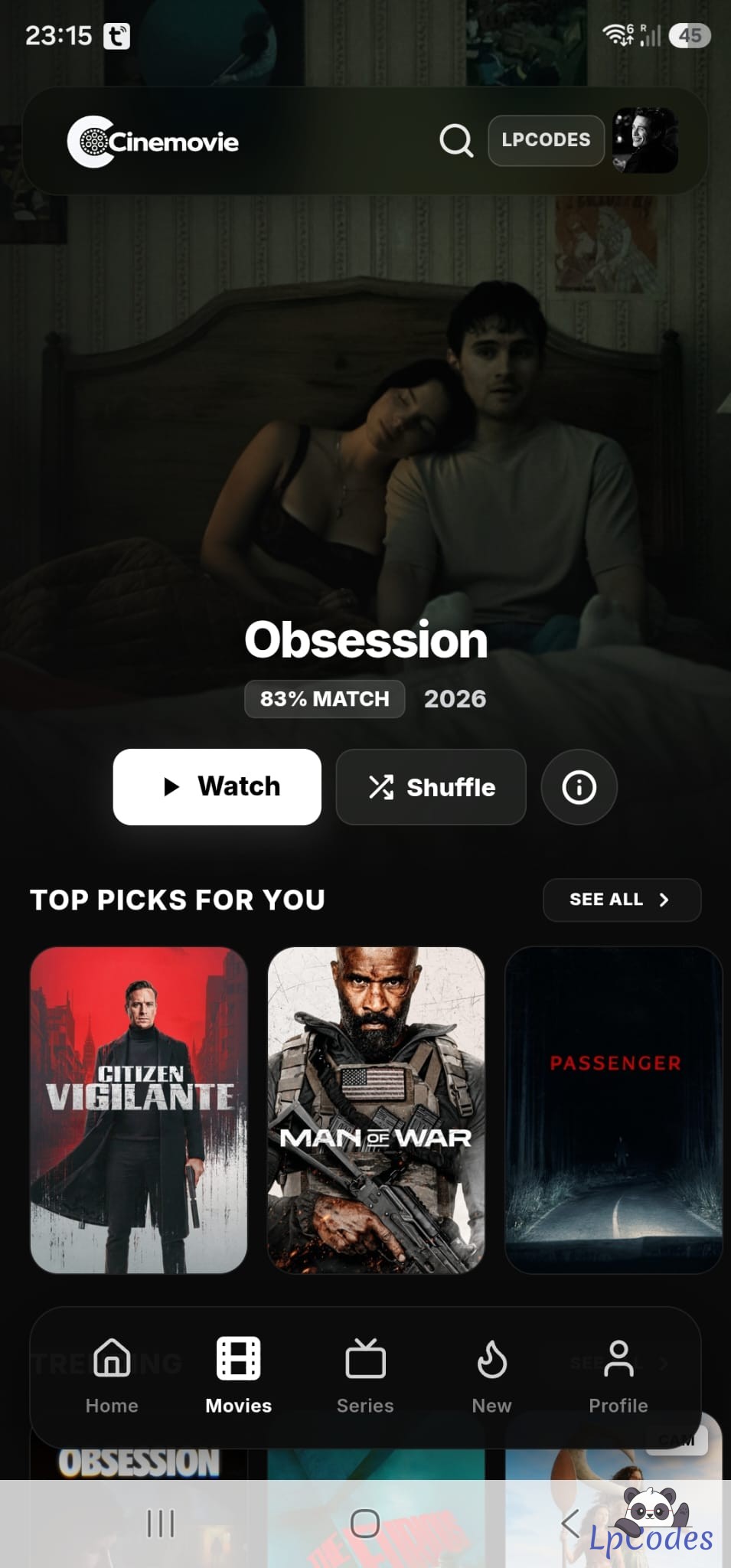Open the search magnifier icon
The image size is (731, 1568).
[x=456, y=140]
